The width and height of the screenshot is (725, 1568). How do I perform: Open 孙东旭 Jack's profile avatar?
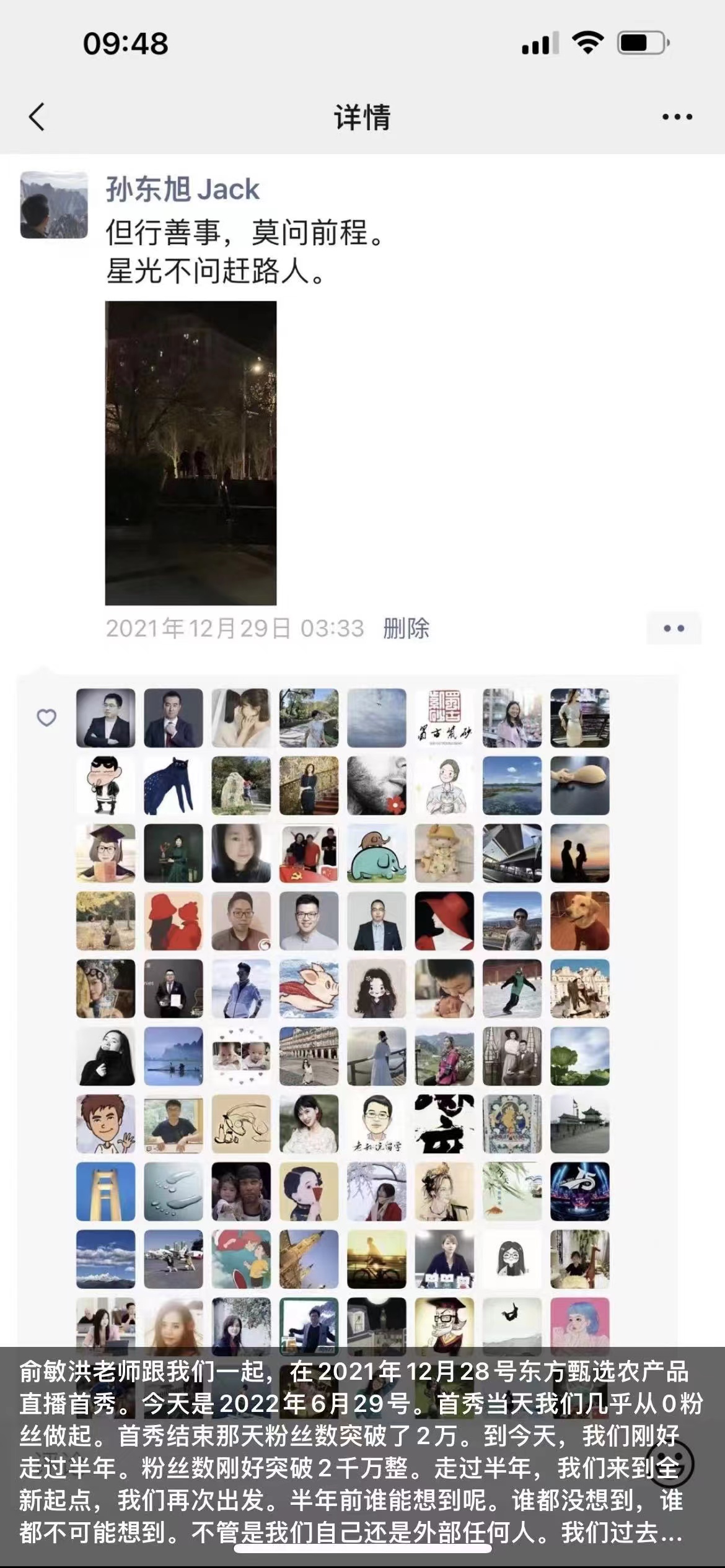[54, 205]
